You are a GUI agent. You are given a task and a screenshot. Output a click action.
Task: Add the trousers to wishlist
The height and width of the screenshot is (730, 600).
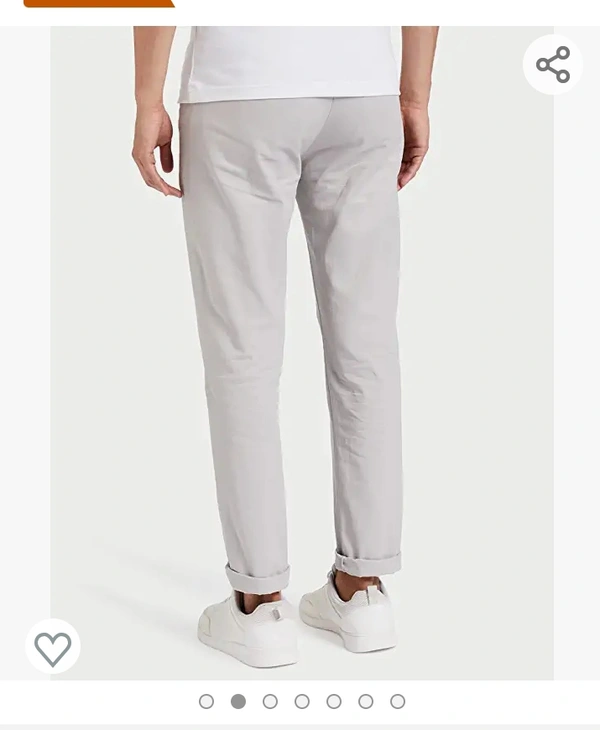coord(53,648)
